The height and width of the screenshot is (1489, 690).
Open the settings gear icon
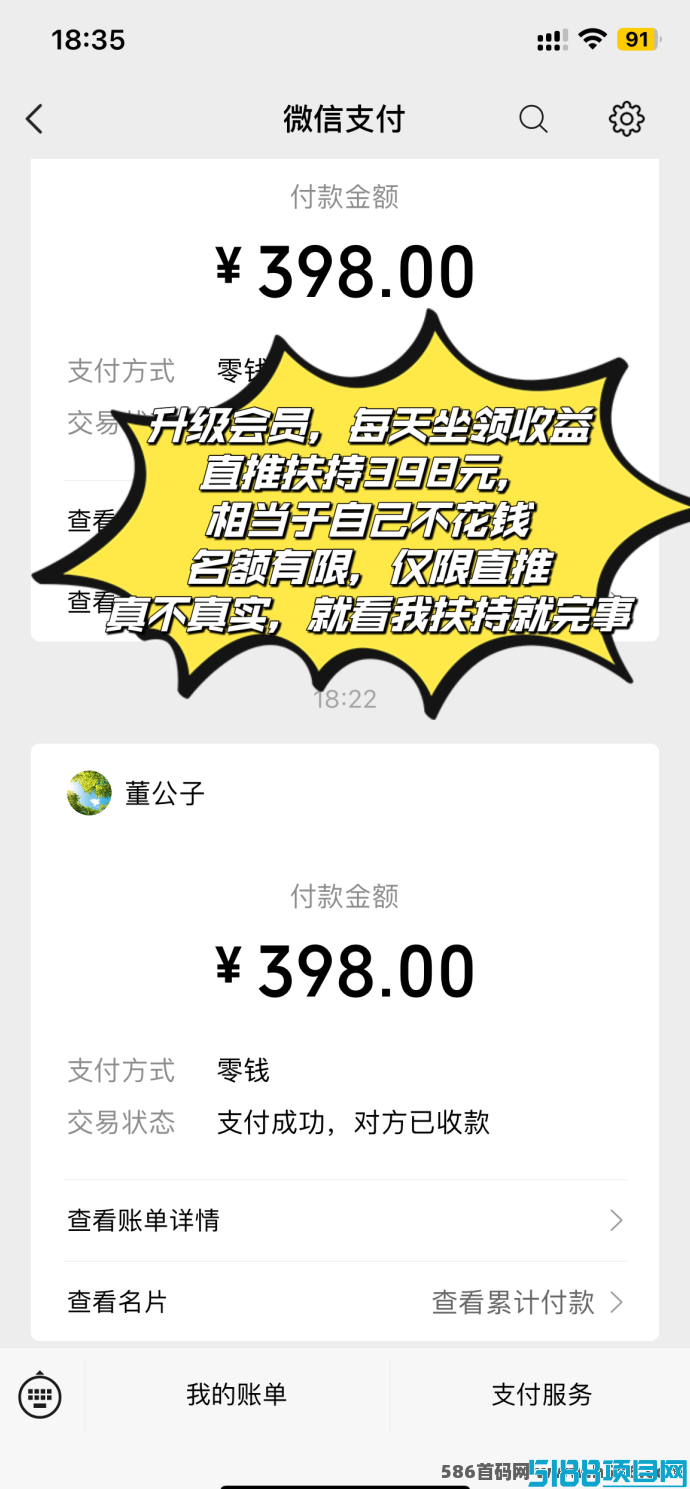(627, 119)
